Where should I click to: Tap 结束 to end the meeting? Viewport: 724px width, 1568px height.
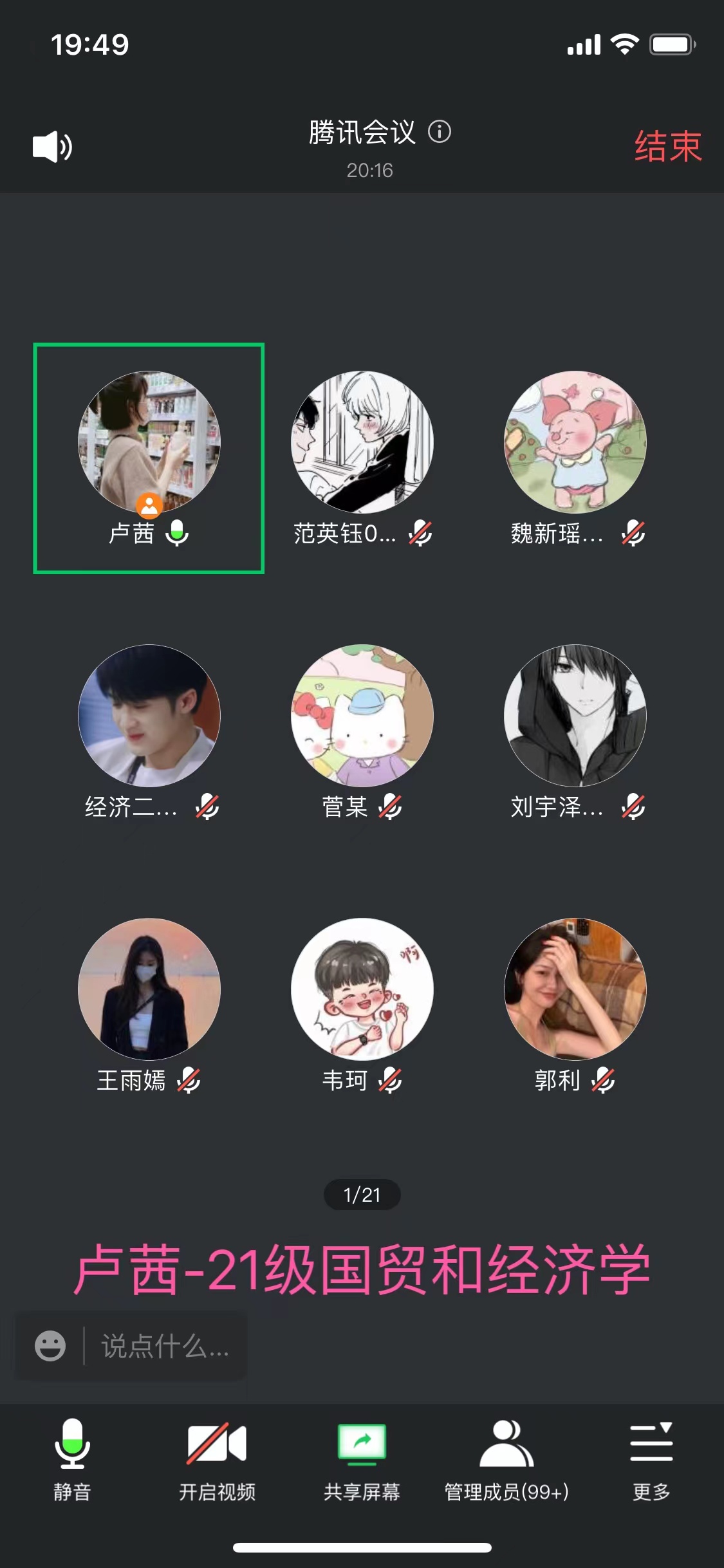(x=667, y=146)
